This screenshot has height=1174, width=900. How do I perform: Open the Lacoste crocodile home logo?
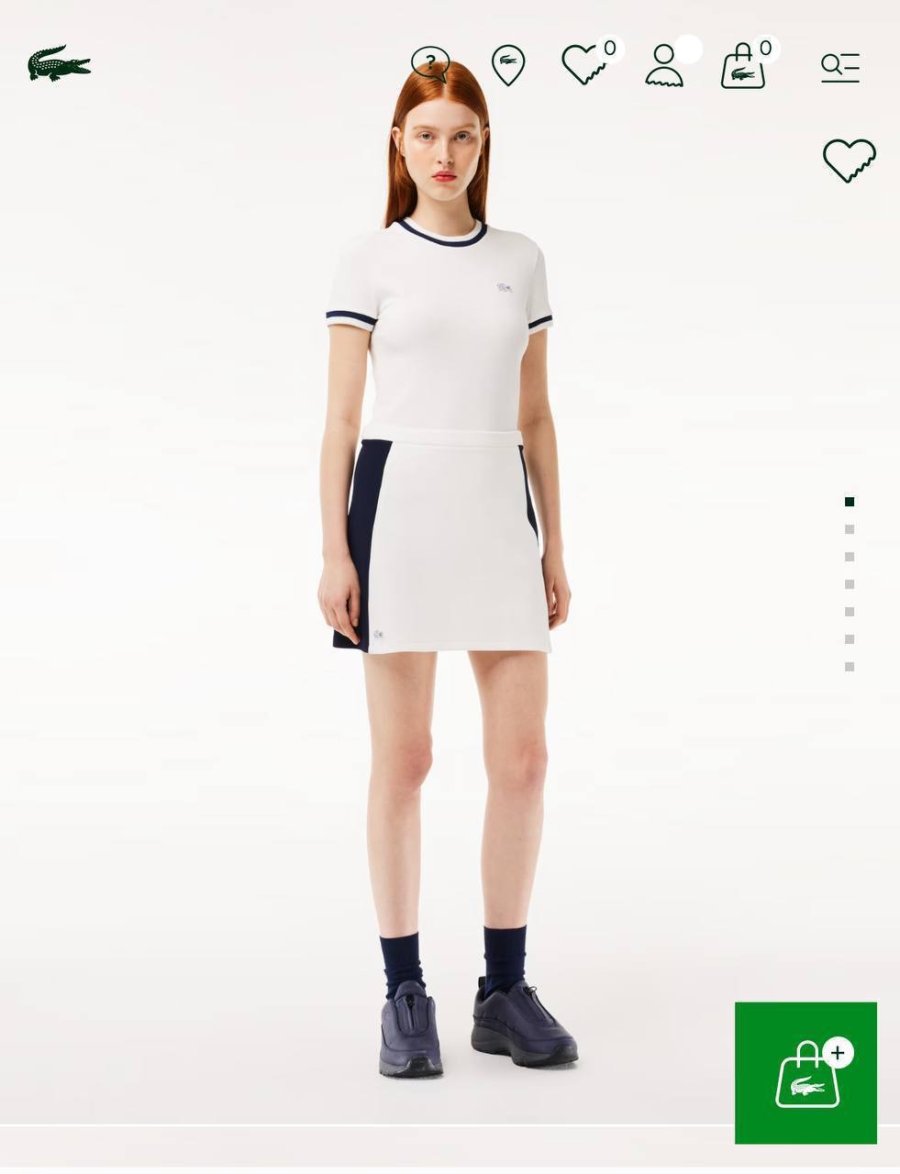(x=59, y=64)
